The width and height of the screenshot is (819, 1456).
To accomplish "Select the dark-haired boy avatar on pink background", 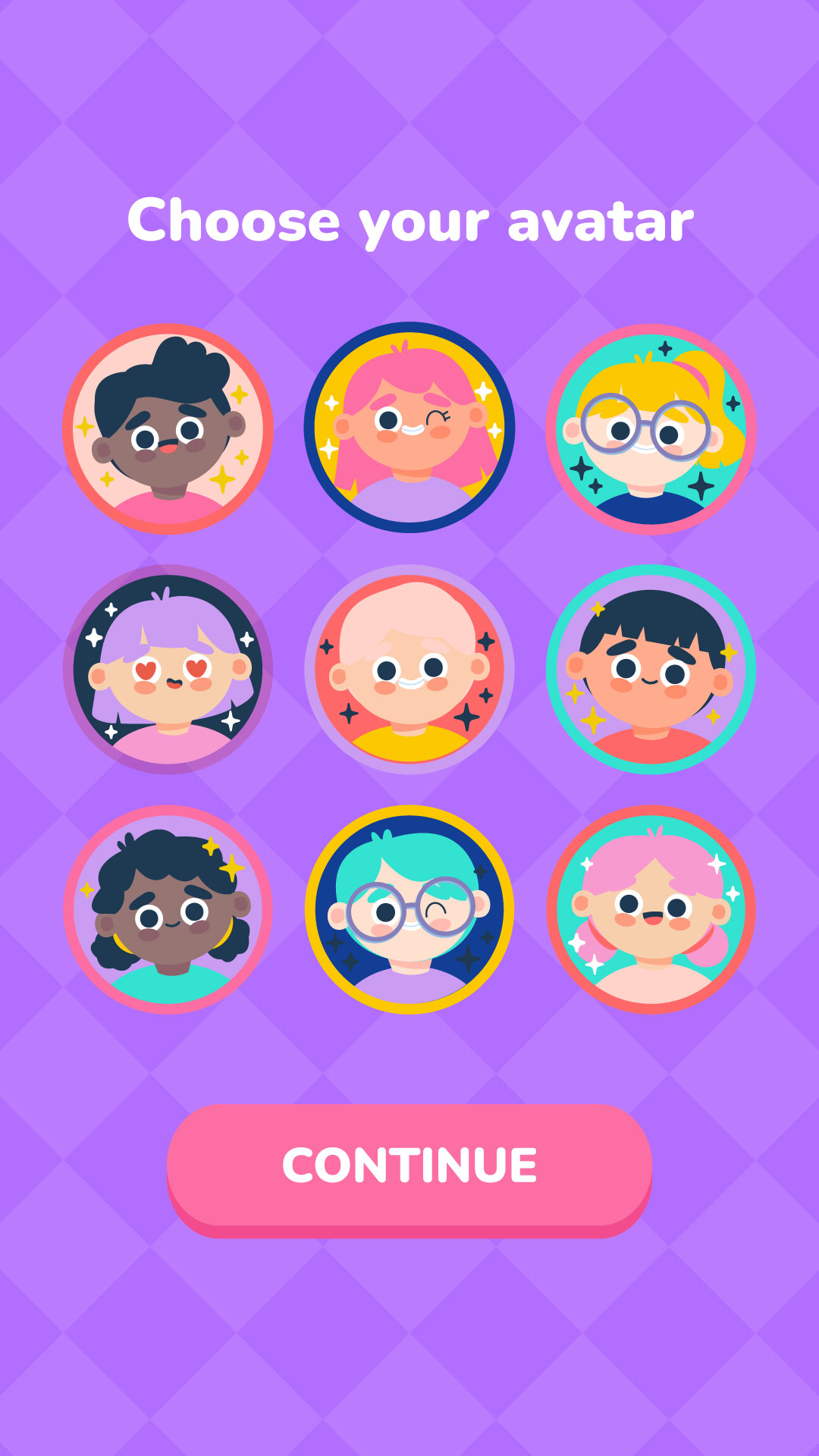I will (168, 429).
